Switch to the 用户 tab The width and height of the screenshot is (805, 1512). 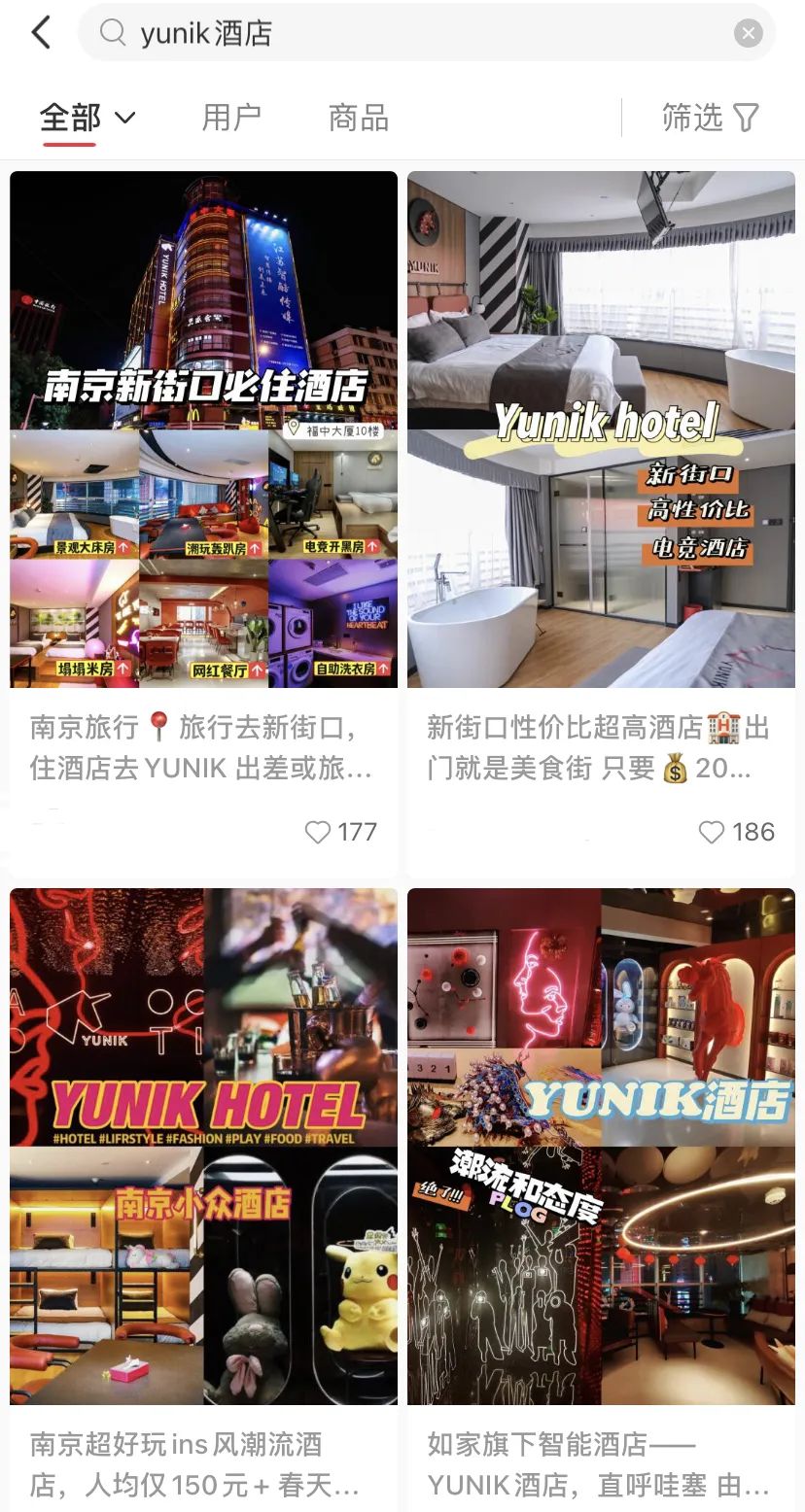[231, 119]
